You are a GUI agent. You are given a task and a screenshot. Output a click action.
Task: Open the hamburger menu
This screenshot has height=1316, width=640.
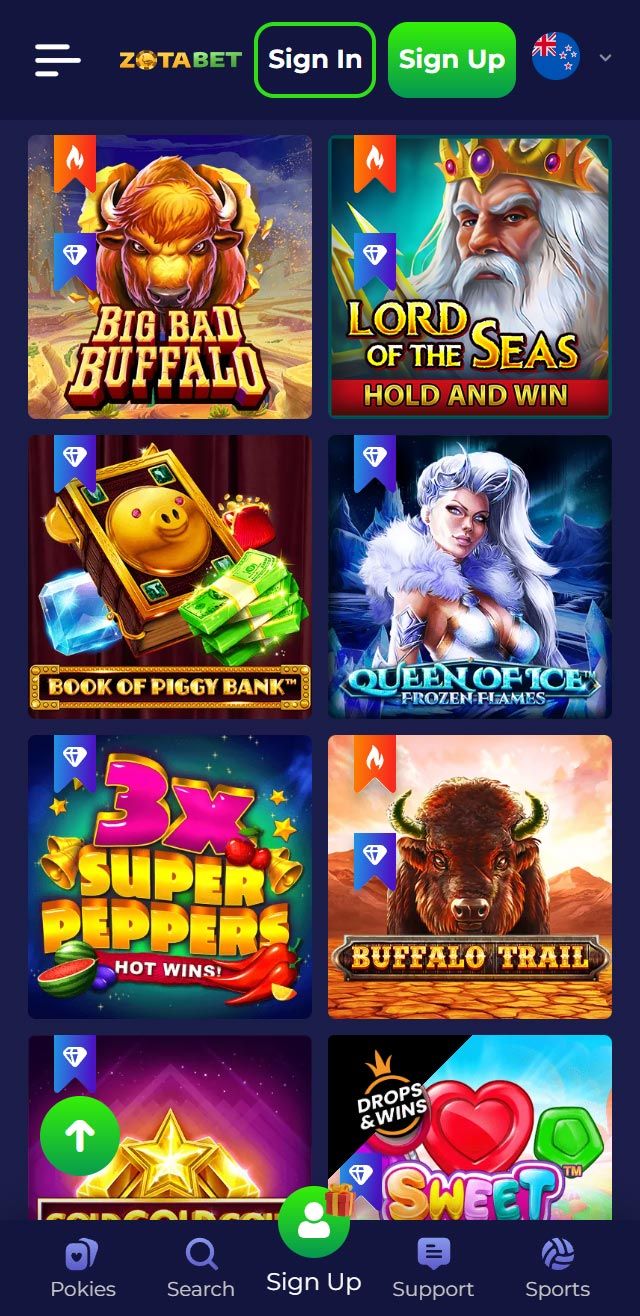click(x=58, y=60)
